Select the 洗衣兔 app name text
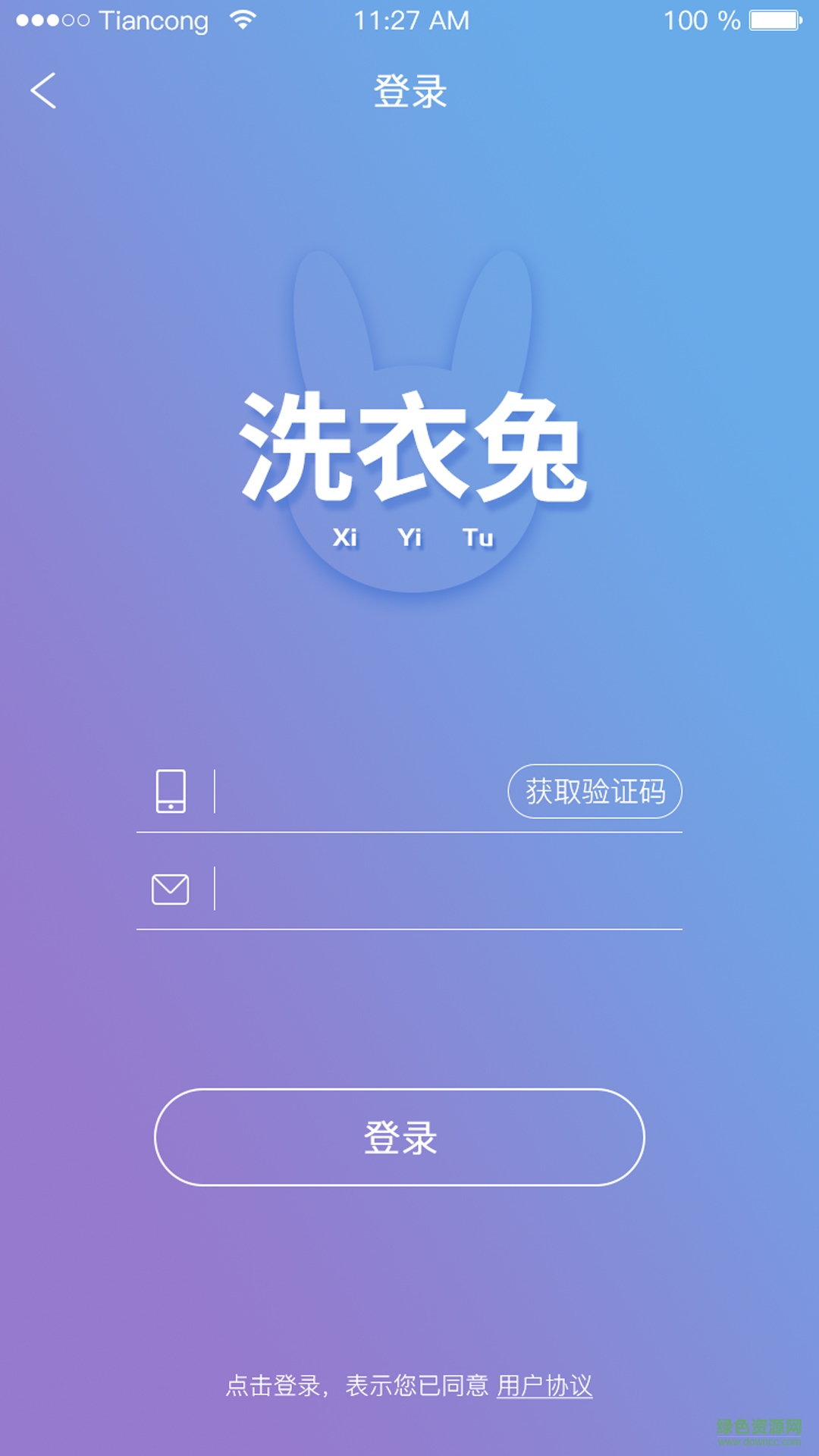The image size is (819, 1456). tap(409, 447)
